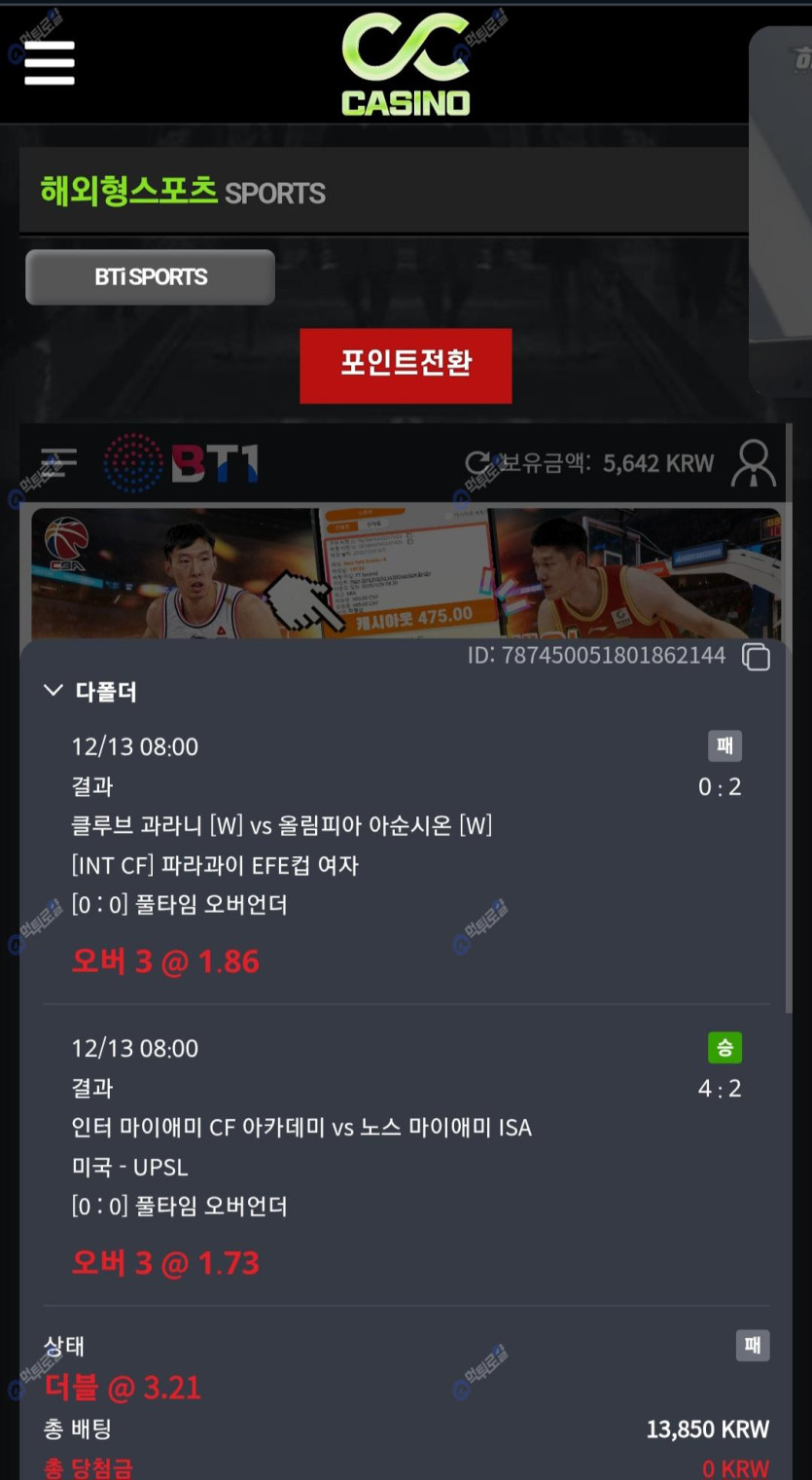Tap the 포인트전환 red button
The height and width of the screenshot is (1480, 812).
coord(406,365)
